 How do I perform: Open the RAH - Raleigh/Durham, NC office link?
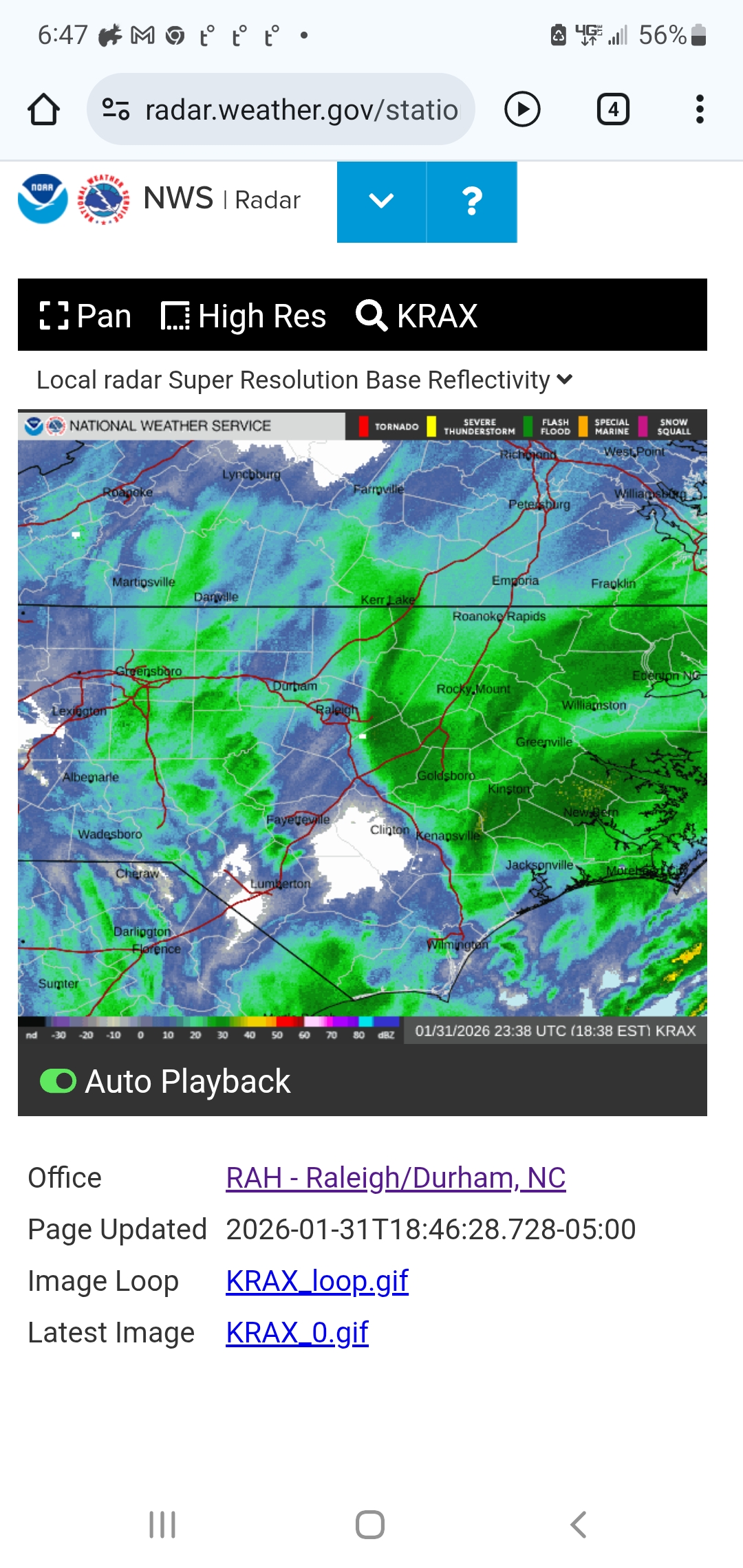click(396, 1177)
